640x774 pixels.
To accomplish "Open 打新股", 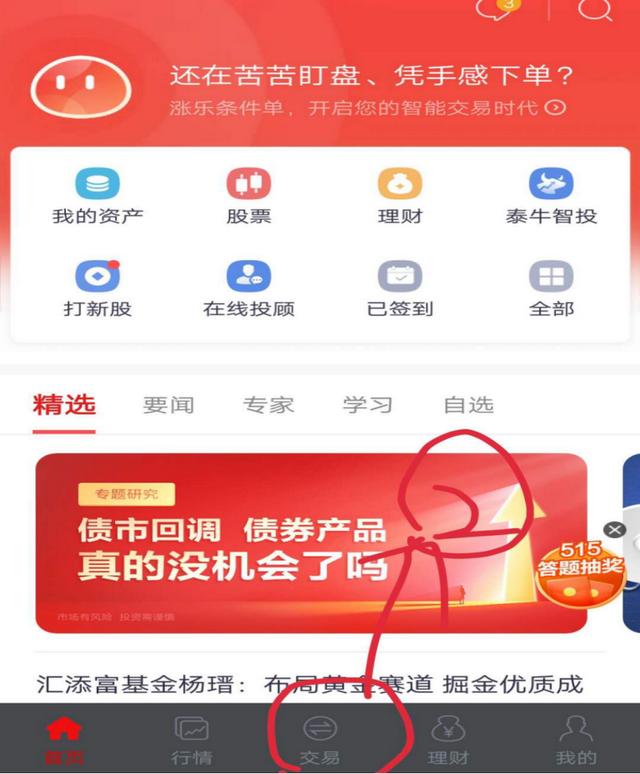I will tap(97, 288).
